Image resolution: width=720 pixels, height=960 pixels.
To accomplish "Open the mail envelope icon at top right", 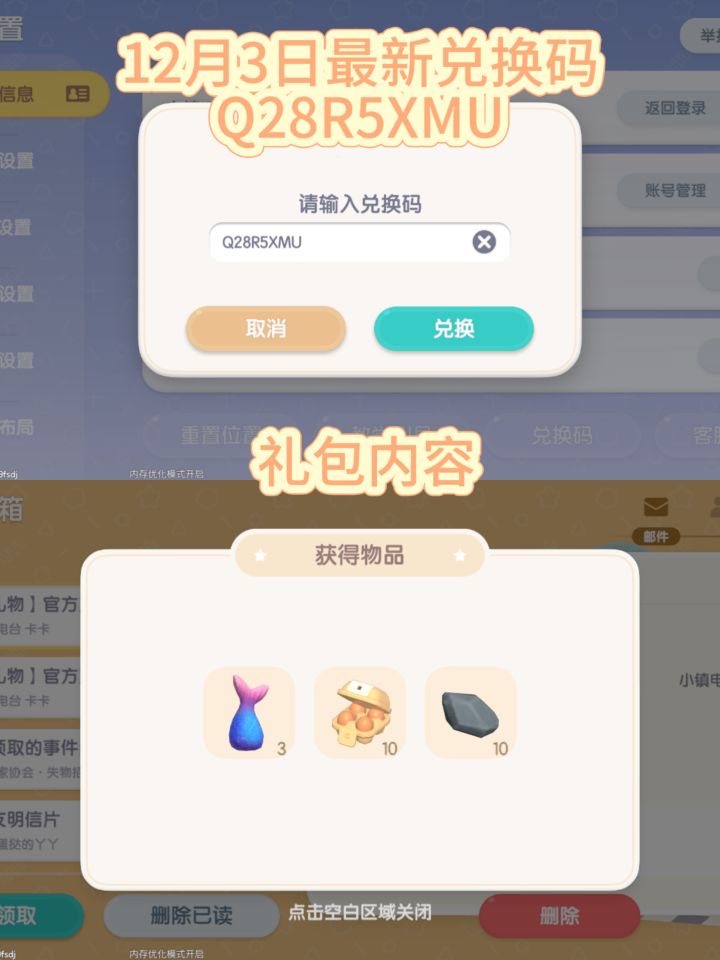I will point(656,507).
